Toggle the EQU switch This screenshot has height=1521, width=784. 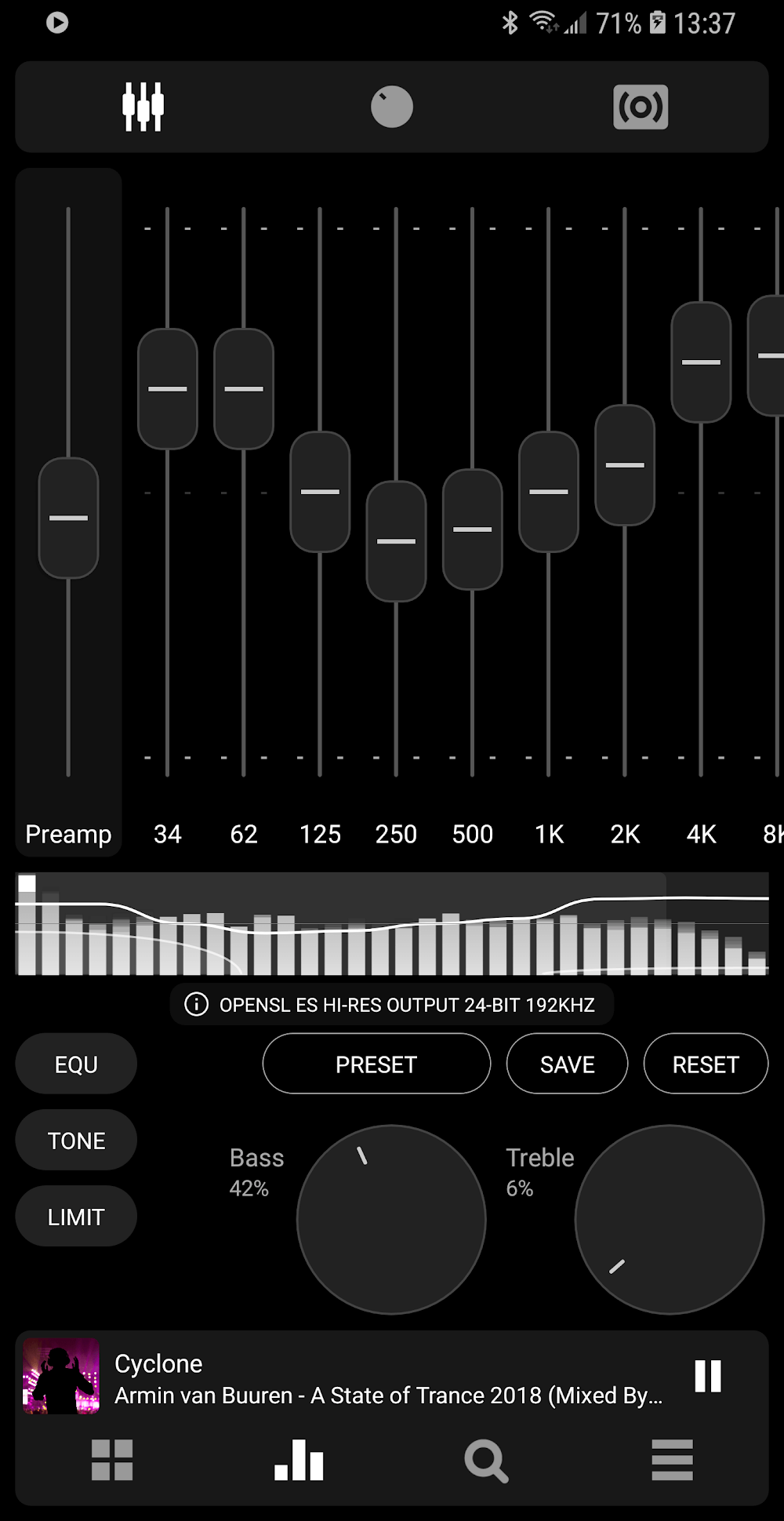pyautogui.click(x=75, y=1064)
